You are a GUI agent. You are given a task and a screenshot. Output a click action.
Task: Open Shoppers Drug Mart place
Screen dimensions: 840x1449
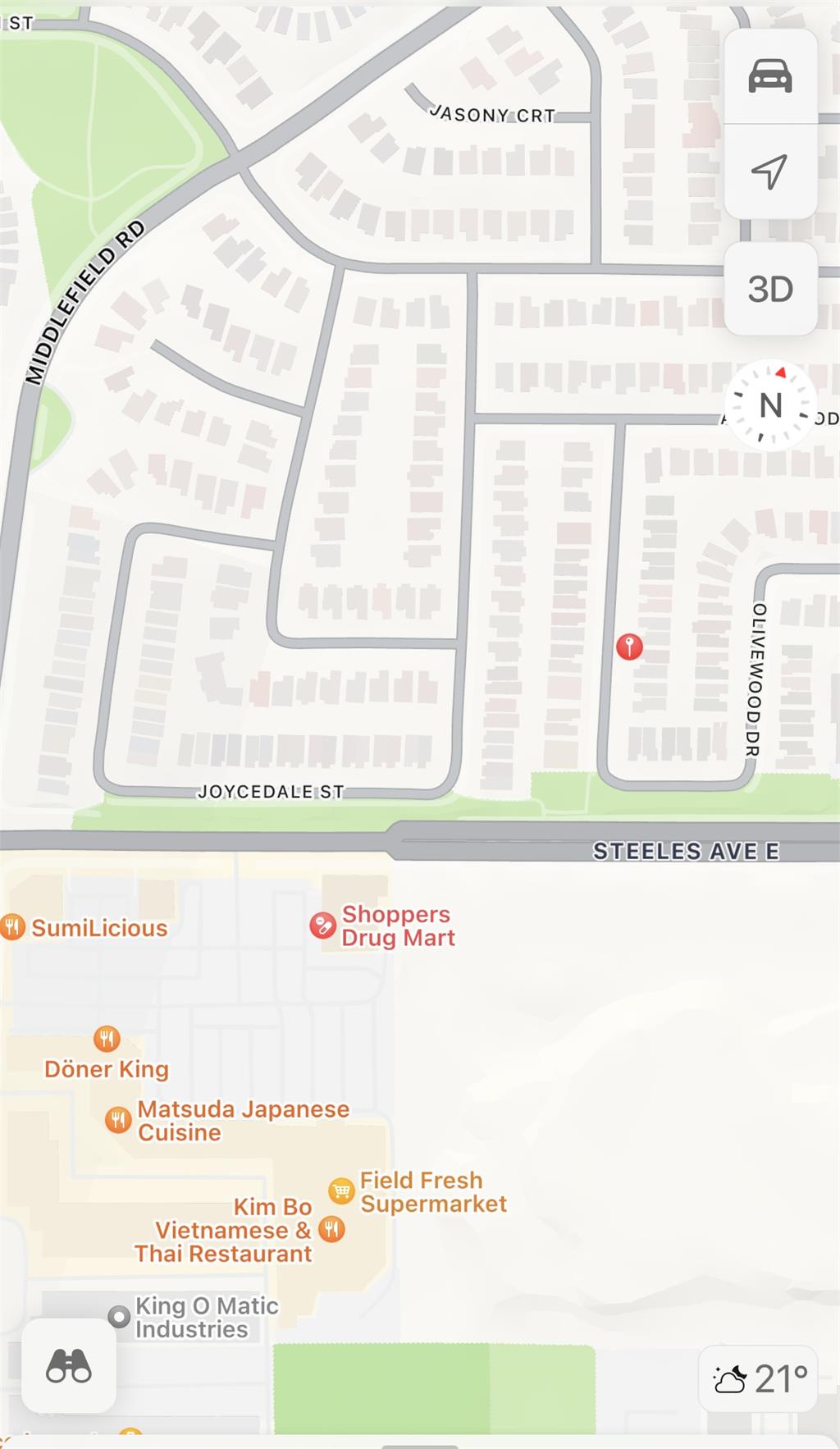[323, 926]
